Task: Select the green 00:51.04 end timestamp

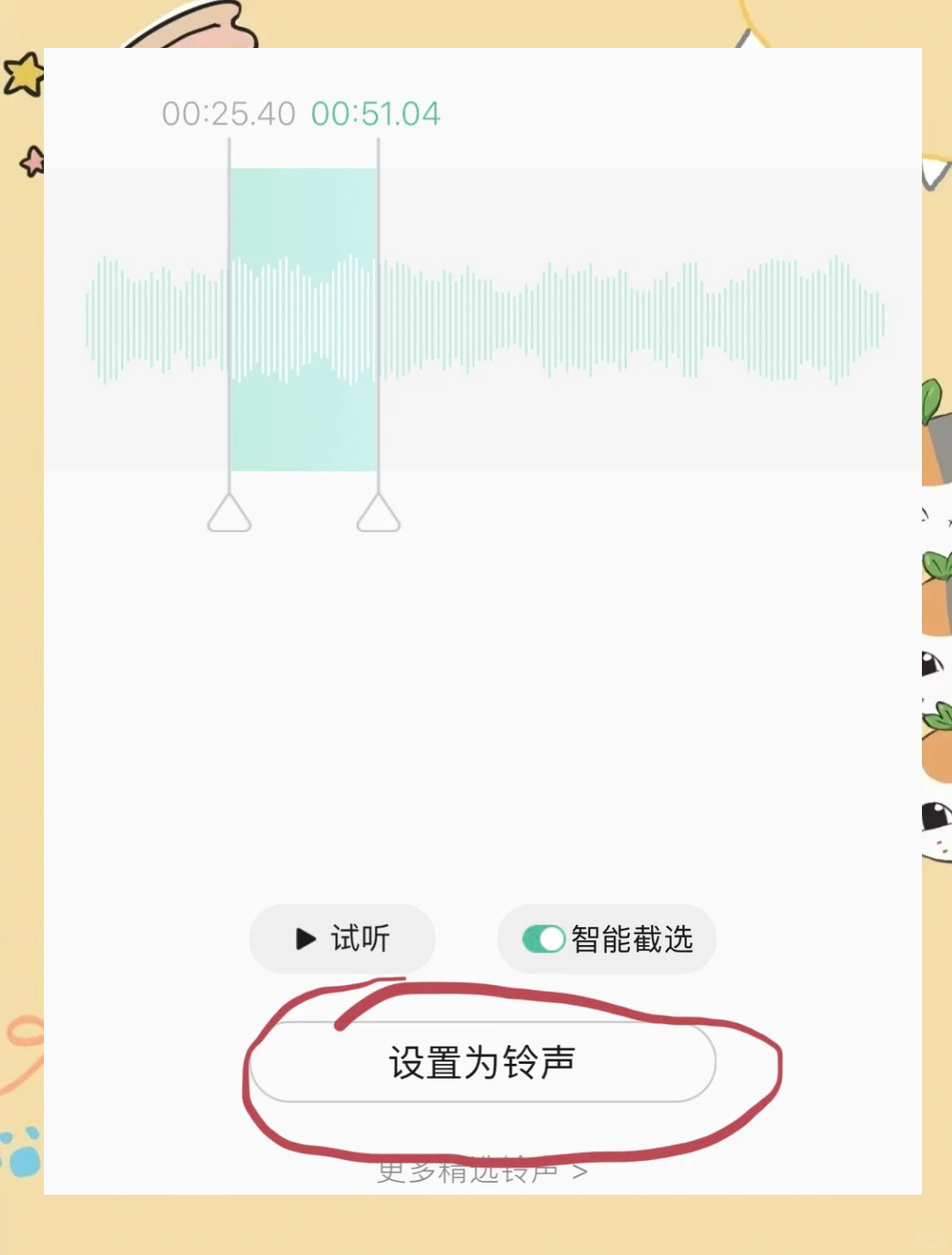Action: coord(376,114)
